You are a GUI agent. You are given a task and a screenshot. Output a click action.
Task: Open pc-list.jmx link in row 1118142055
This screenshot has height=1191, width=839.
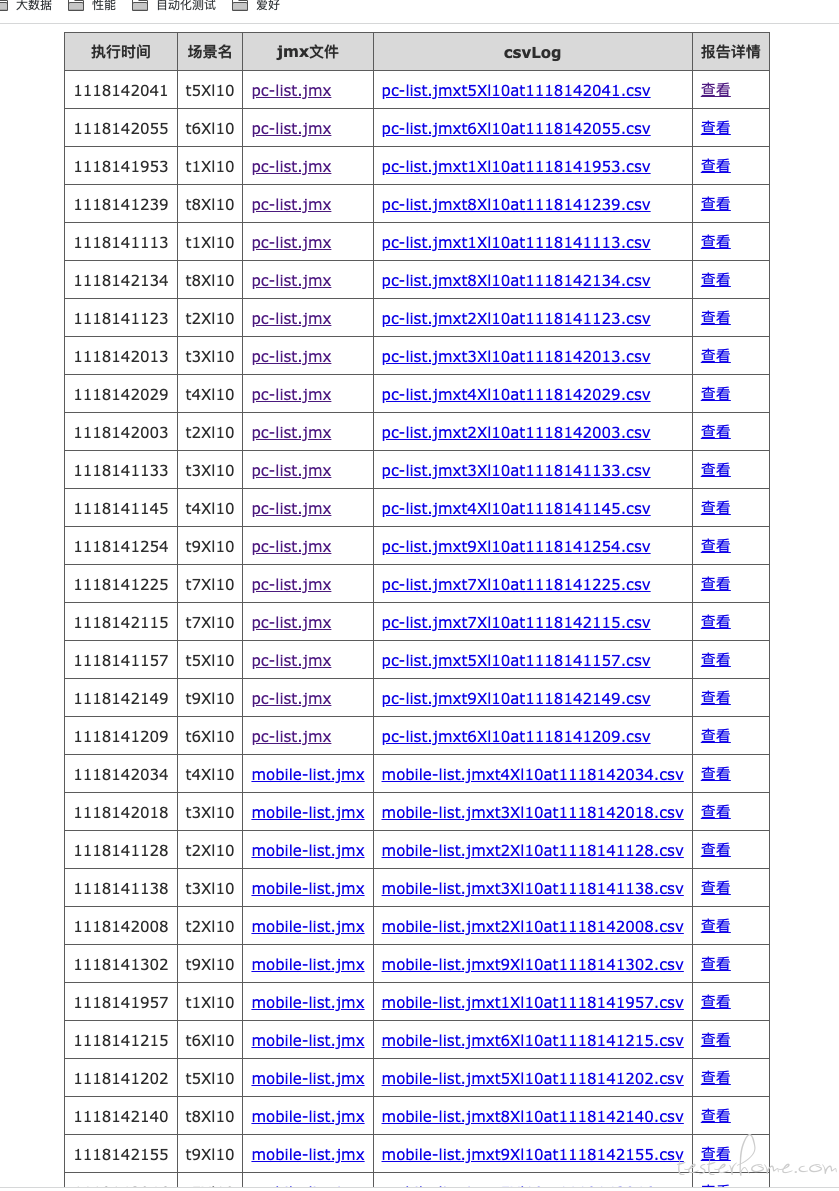pos(291,129)
